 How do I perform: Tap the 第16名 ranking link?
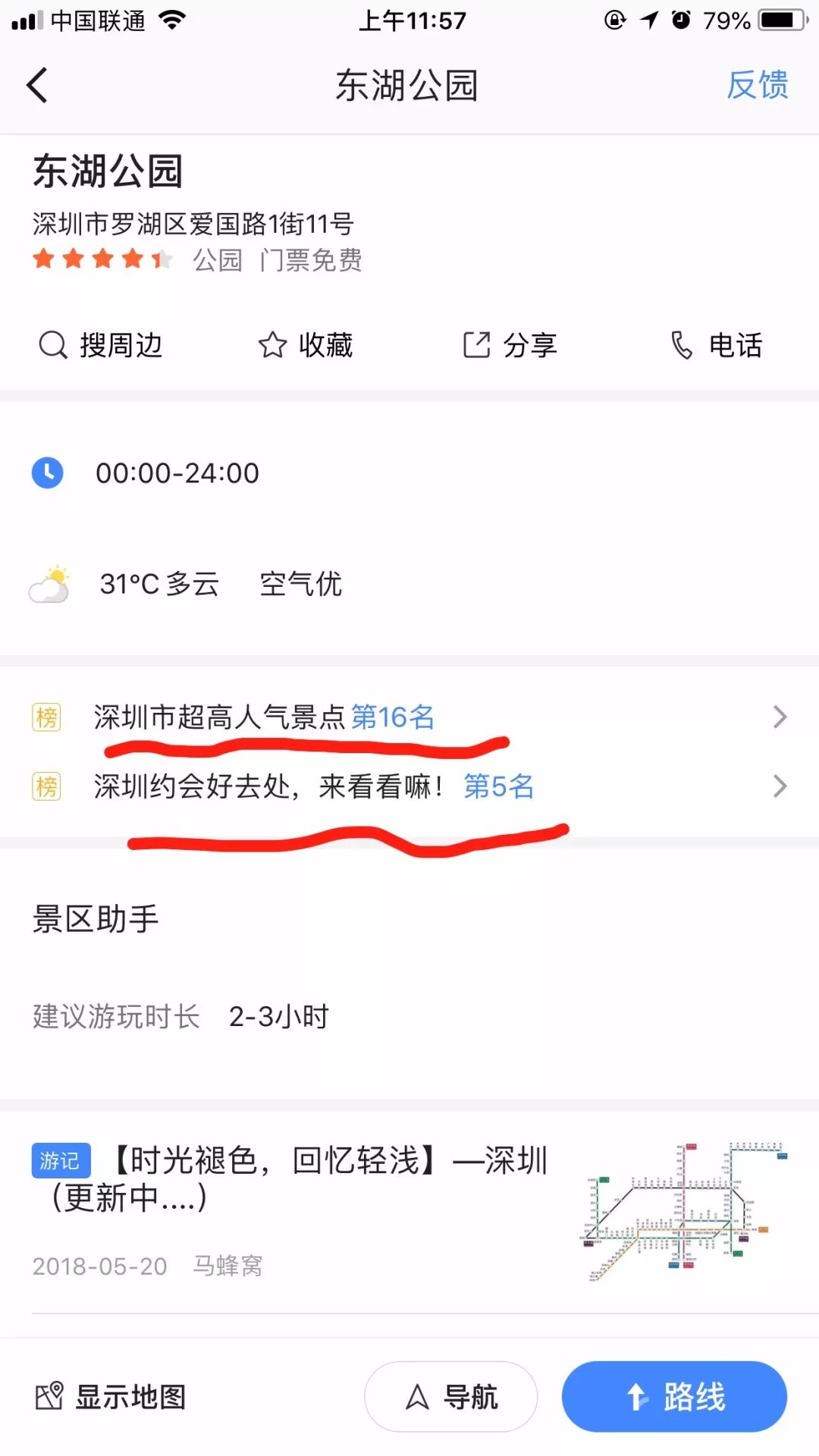[x=395, y=716]
